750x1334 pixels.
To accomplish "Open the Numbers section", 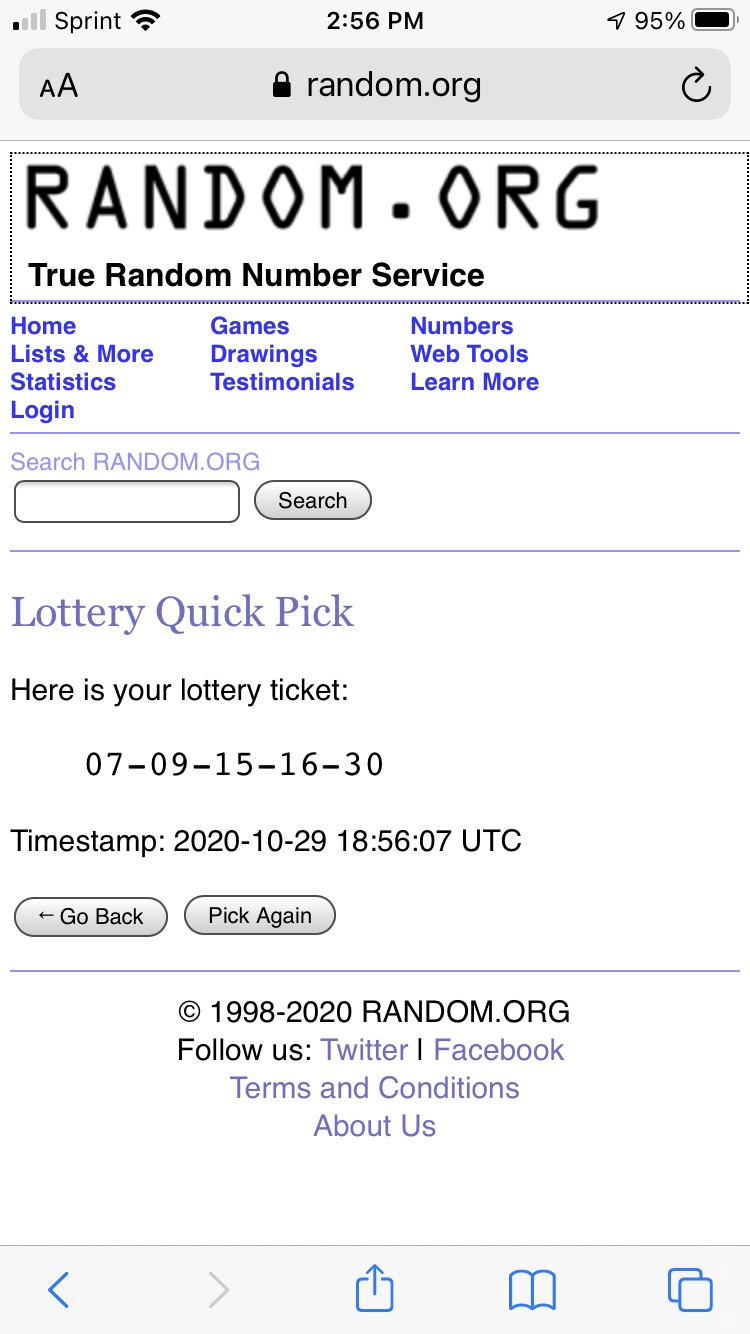I will 461,326.
